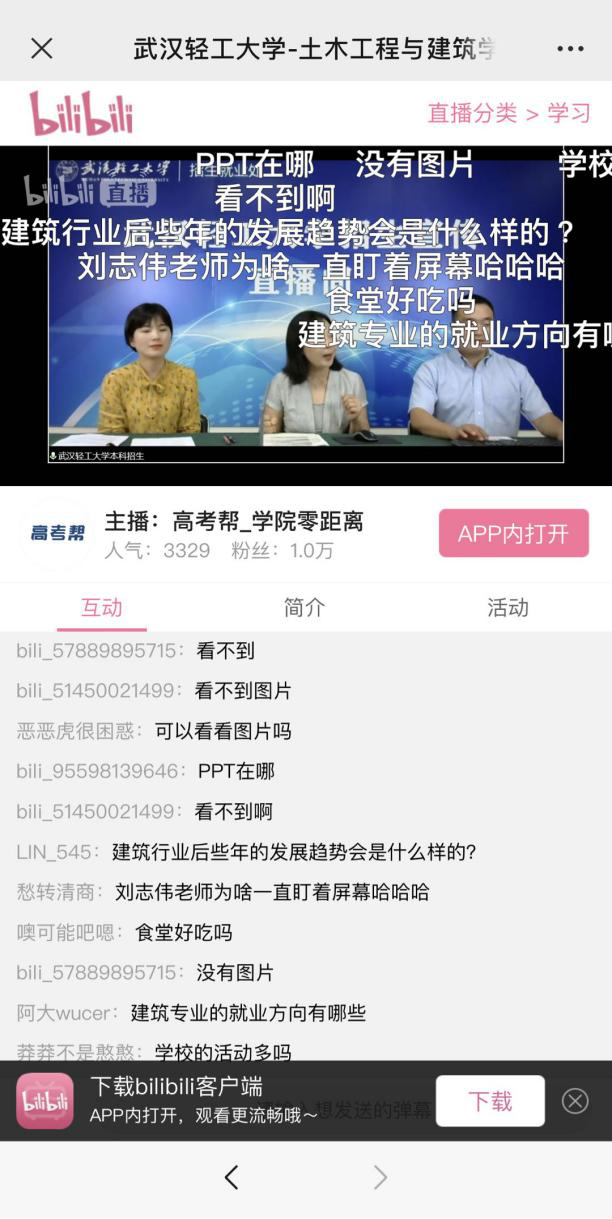612x1219 pixels.
Task: Dismiss the download bilibili banner
Action: tap(575, 1101)
